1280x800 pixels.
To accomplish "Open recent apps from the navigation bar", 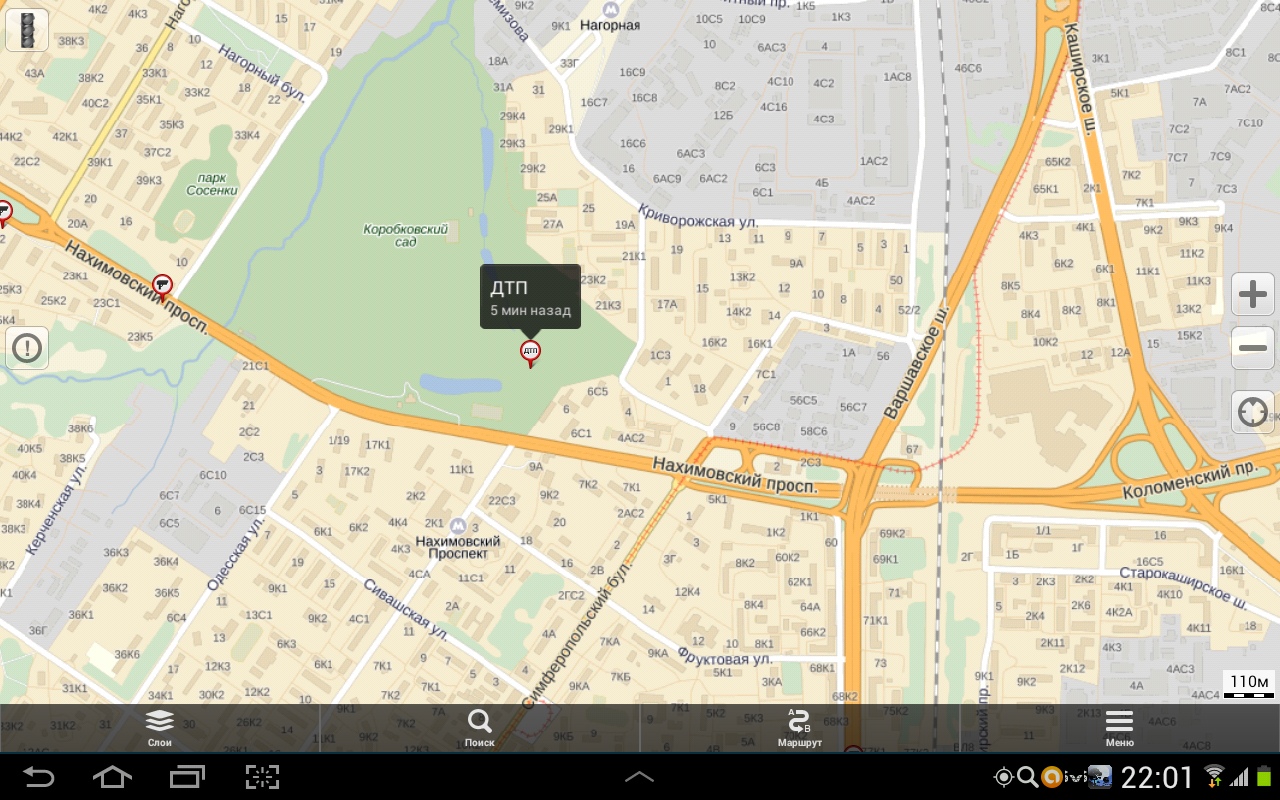I will point(187,776).
